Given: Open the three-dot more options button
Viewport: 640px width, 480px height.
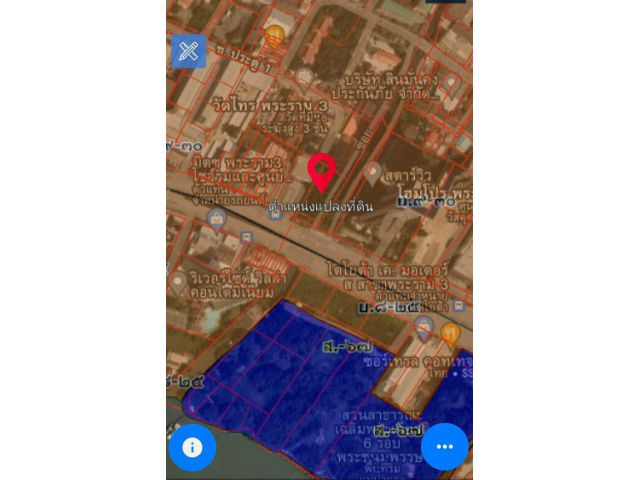Looking at the screenshot, I should [445, 447].
